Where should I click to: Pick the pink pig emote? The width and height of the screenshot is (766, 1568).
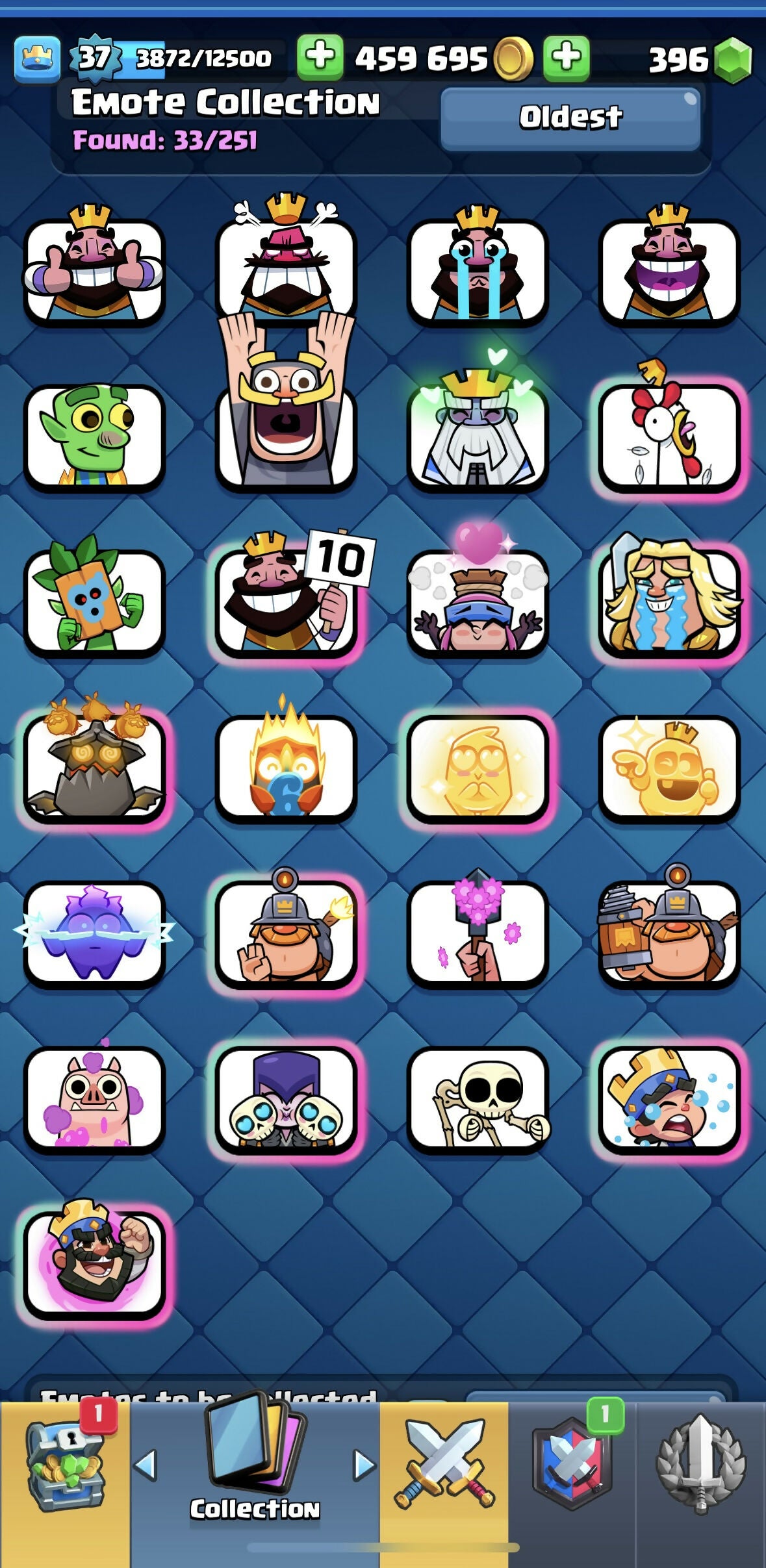tap(94, 1099)
